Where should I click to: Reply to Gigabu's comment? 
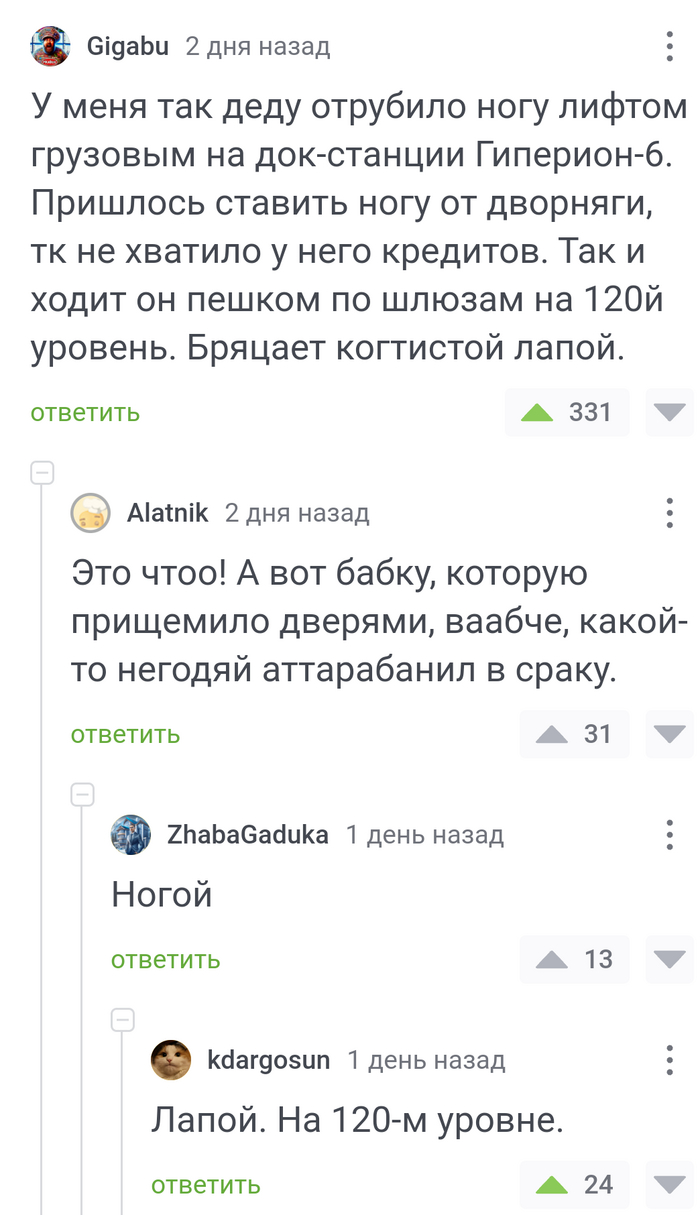[85, 412]
